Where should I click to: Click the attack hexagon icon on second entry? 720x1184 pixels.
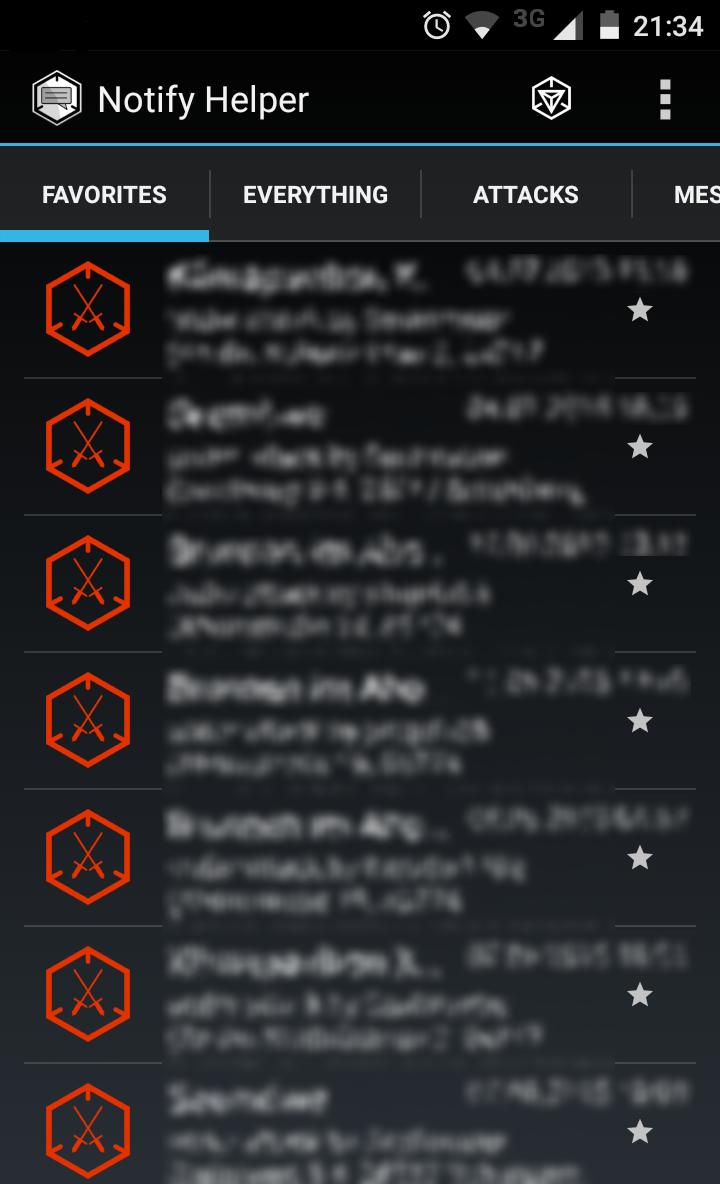[90, 447]
